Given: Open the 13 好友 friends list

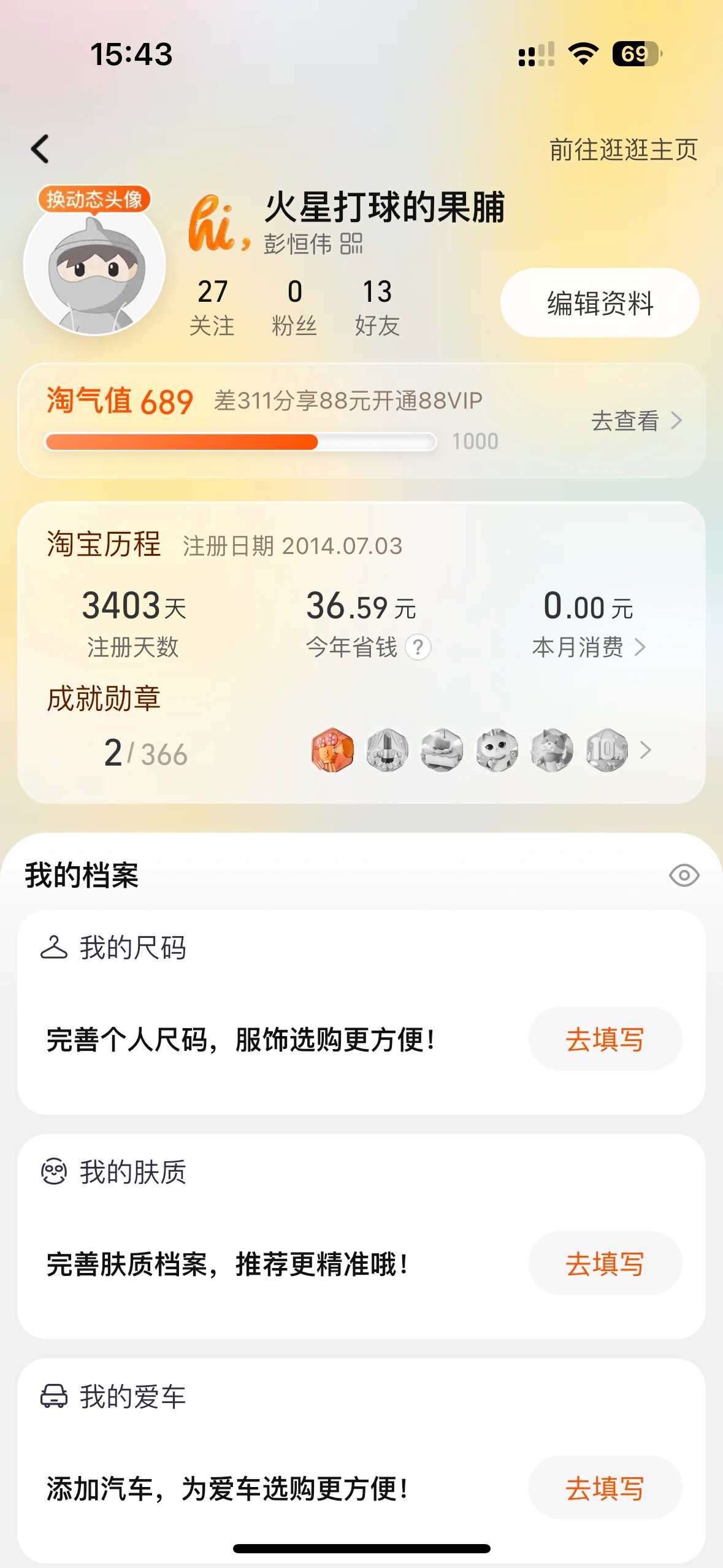Looking at the screenshot, I should click(377, 307).
